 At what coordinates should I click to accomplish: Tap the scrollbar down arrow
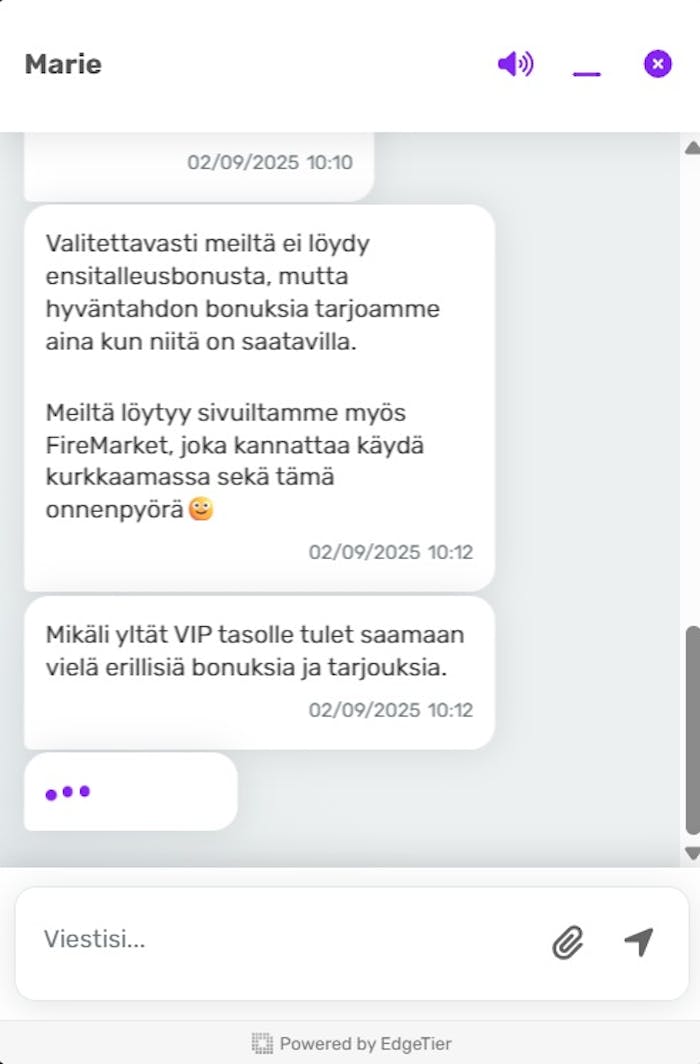tap(691, 853)
